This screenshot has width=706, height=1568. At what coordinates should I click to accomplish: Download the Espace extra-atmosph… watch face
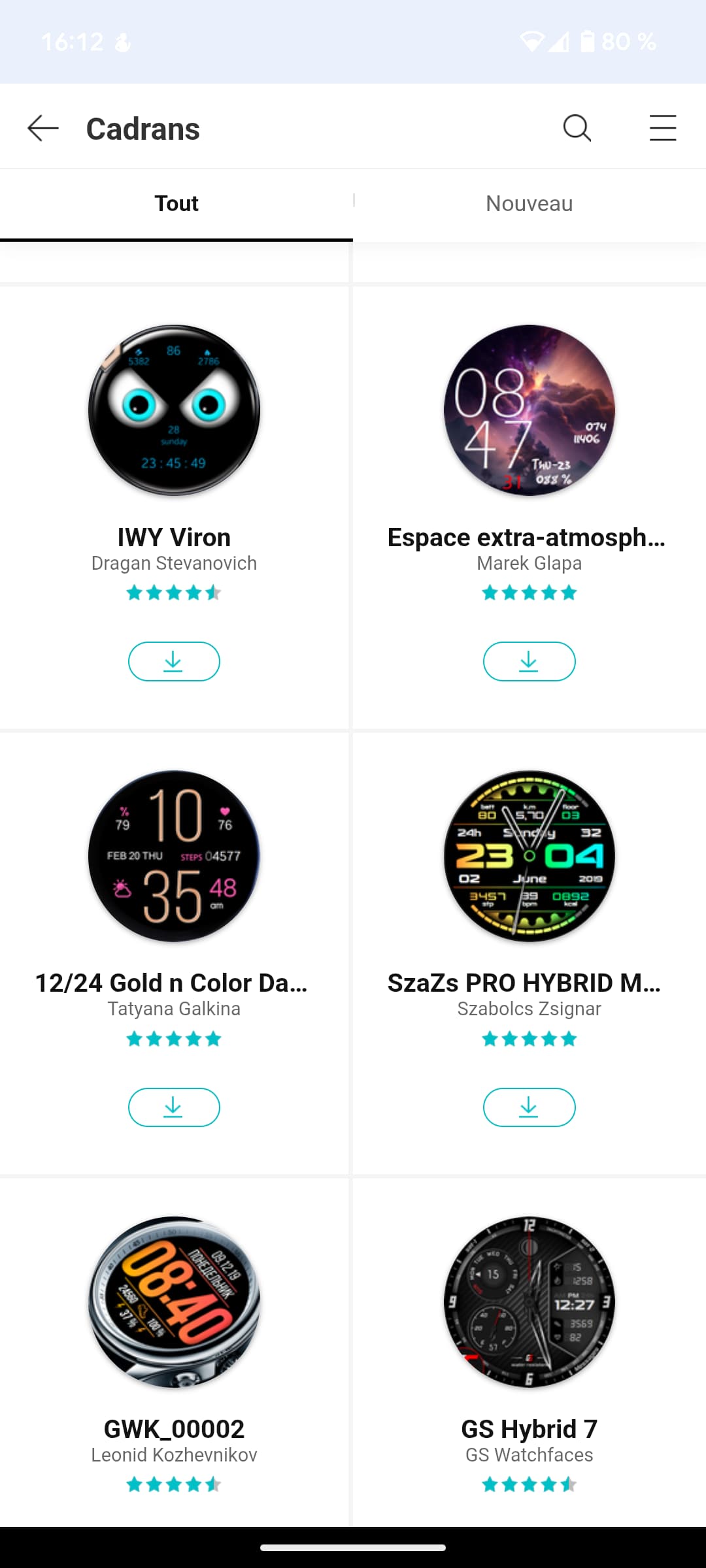tap(529, 661)
